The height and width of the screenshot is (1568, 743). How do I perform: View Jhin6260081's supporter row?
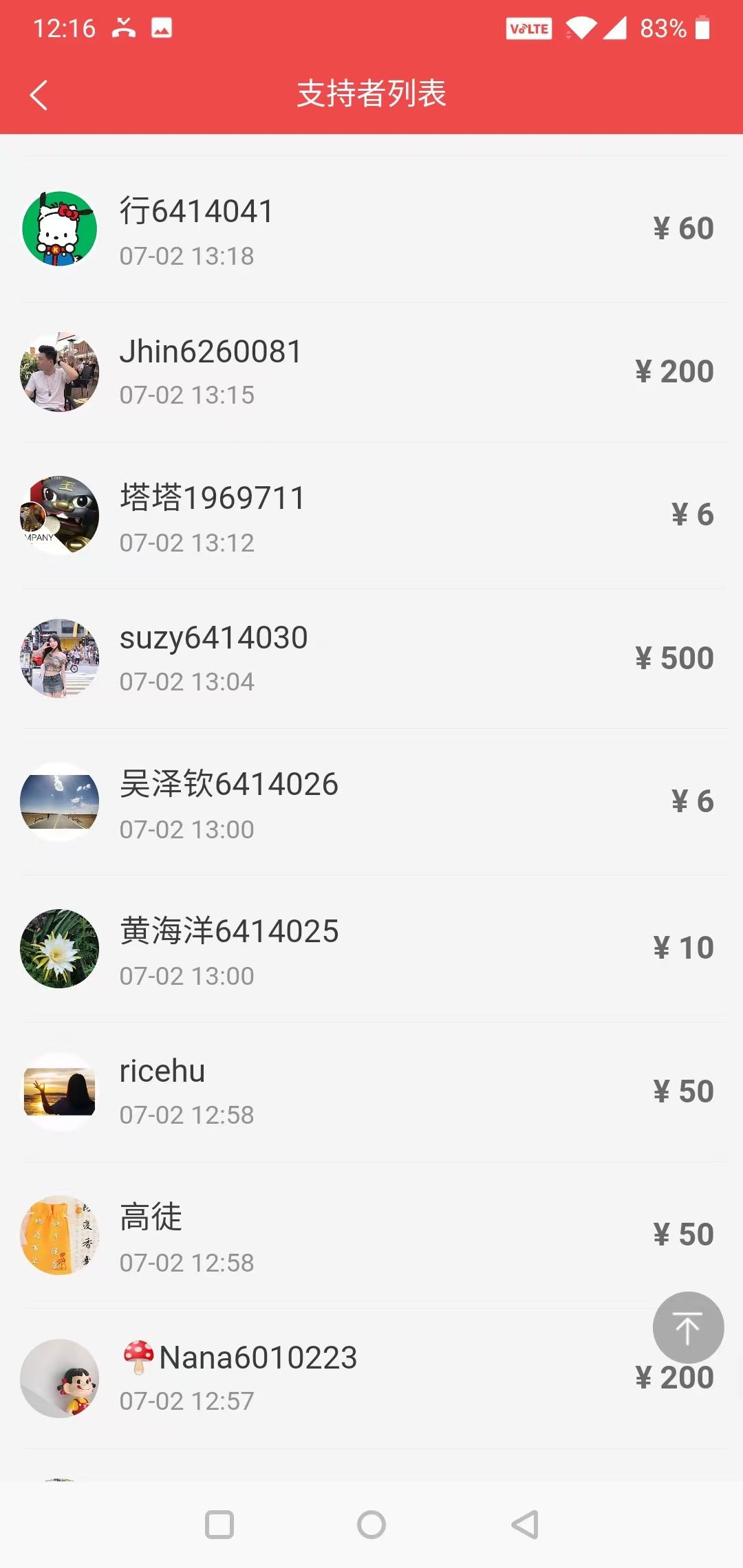point(371,372)
